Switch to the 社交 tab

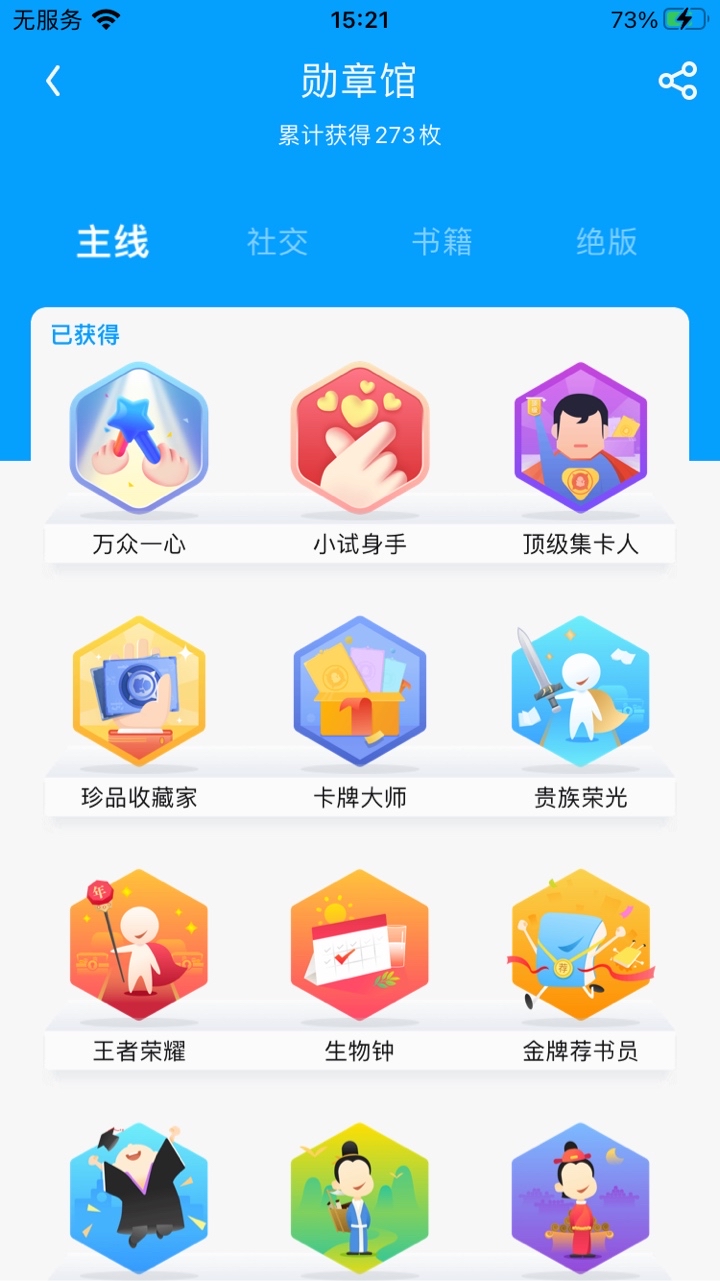click(x=277, y=242)
